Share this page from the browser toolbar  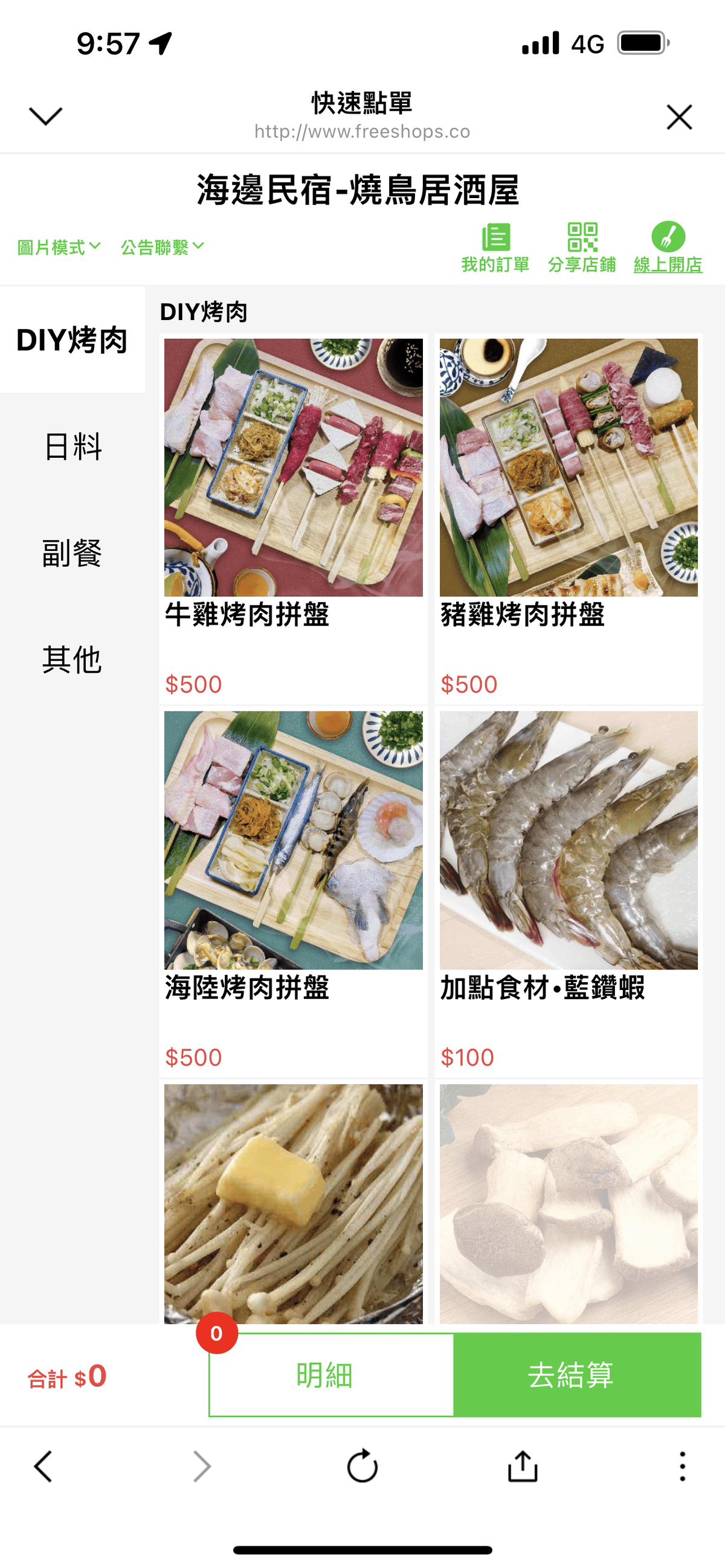click(x=522, y=1467)
